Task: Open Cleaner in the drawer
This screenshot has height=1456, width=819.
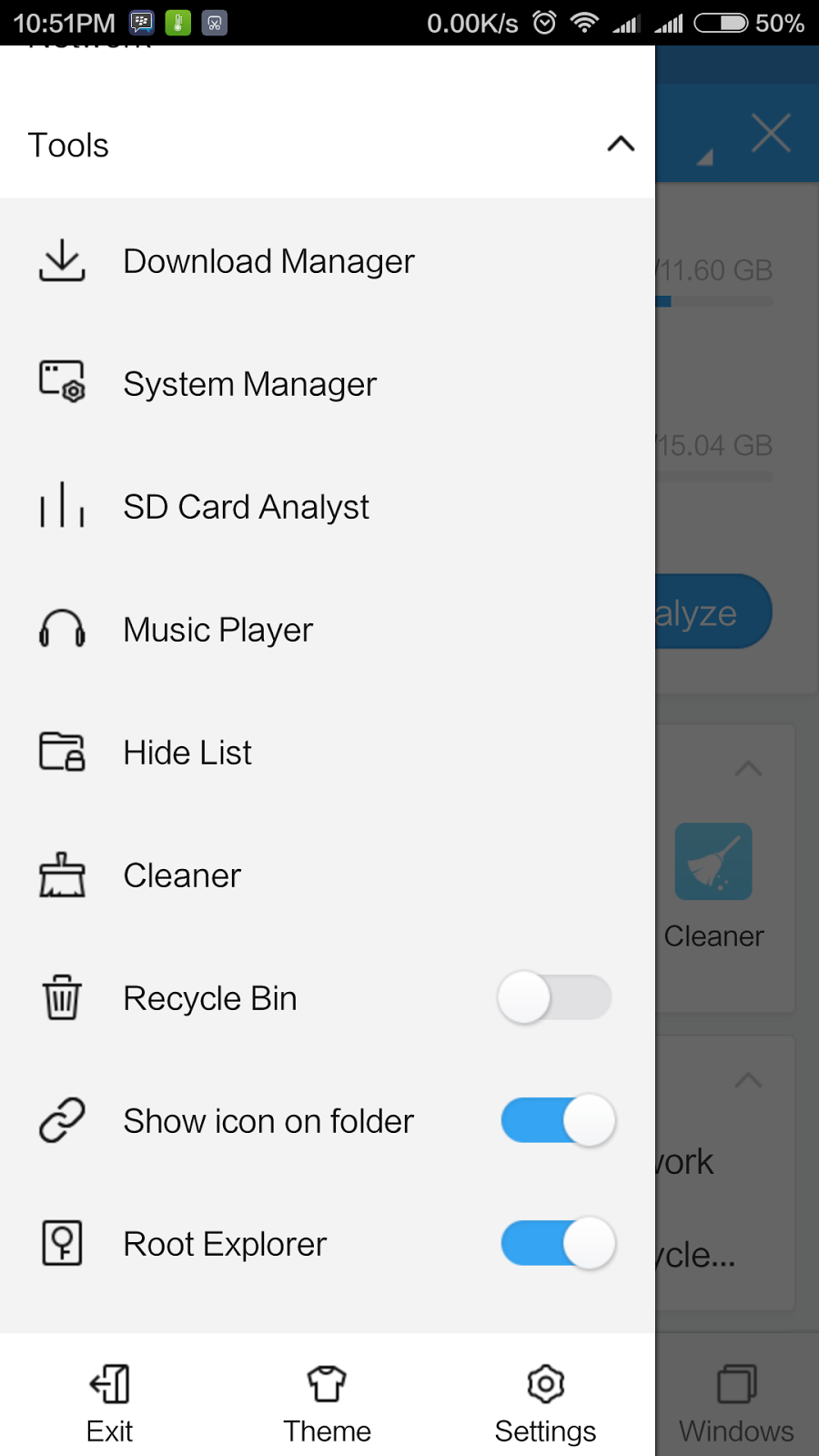Action: [182, 876]
